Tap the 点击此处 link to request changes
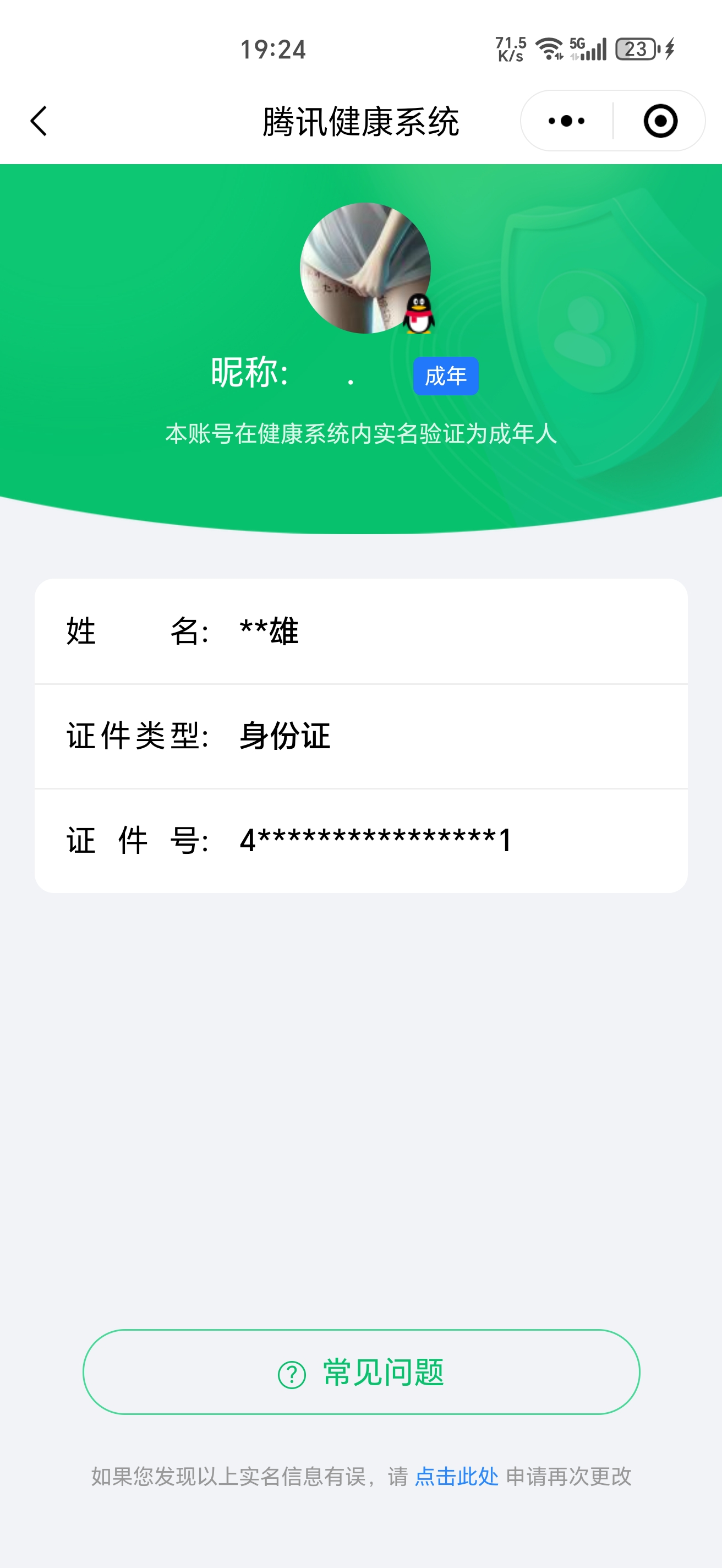The width and height of the screenshot is (722, 1568). coord(456,1476)
